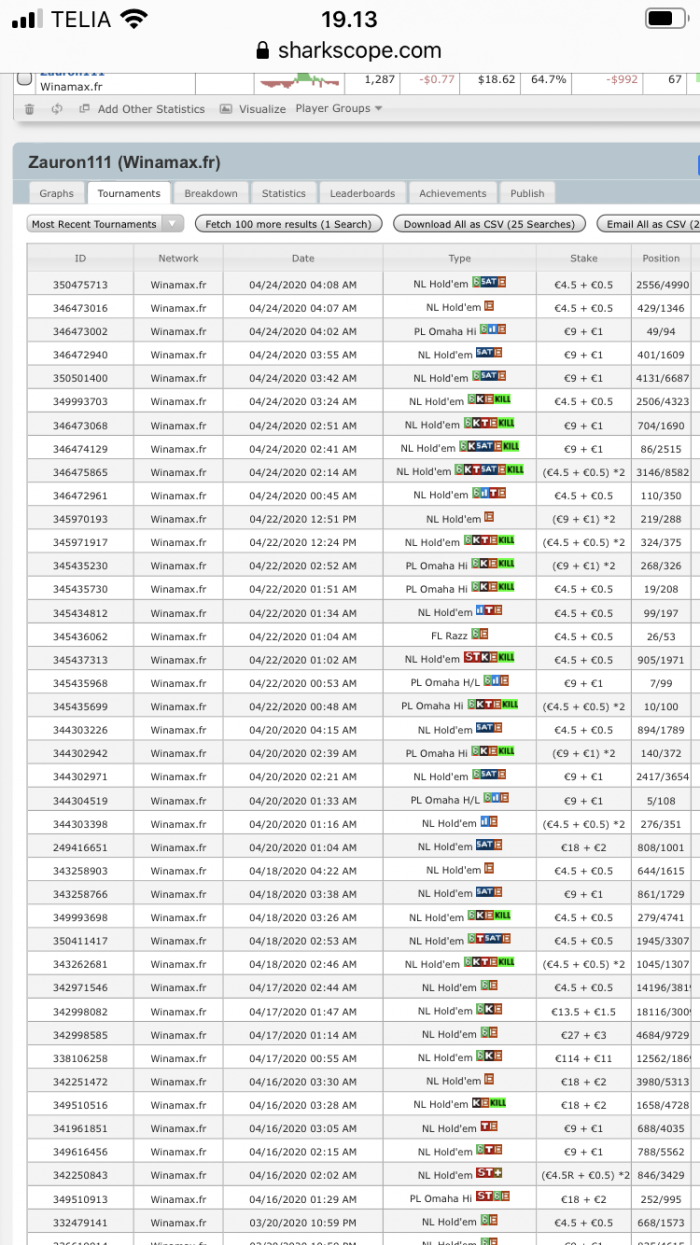Switch to the Leaderboards tab
This screenshot has width=700, height=1245.
pos(362,194)
